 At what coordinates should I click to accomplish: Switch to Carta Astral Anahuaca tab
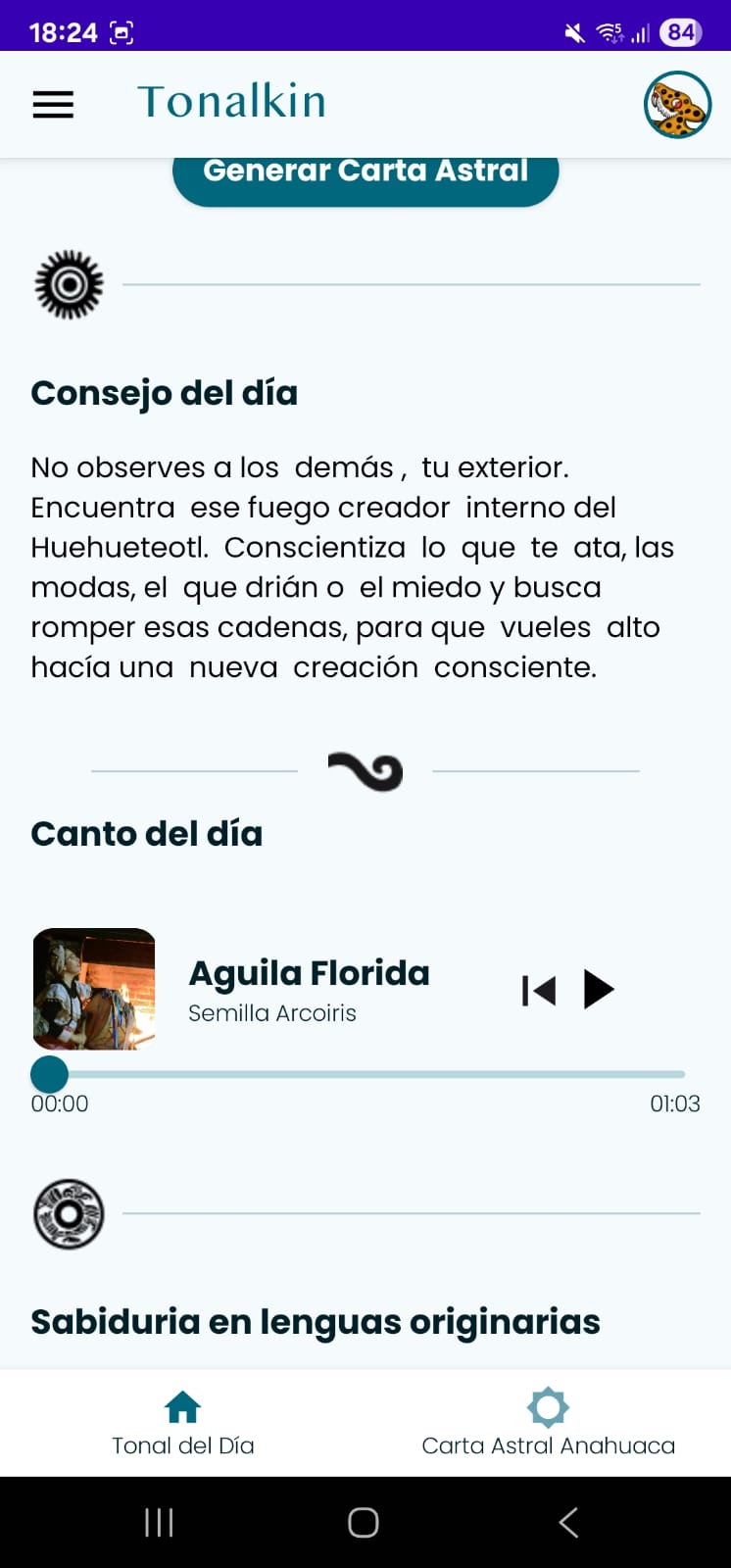(548, 1424)
